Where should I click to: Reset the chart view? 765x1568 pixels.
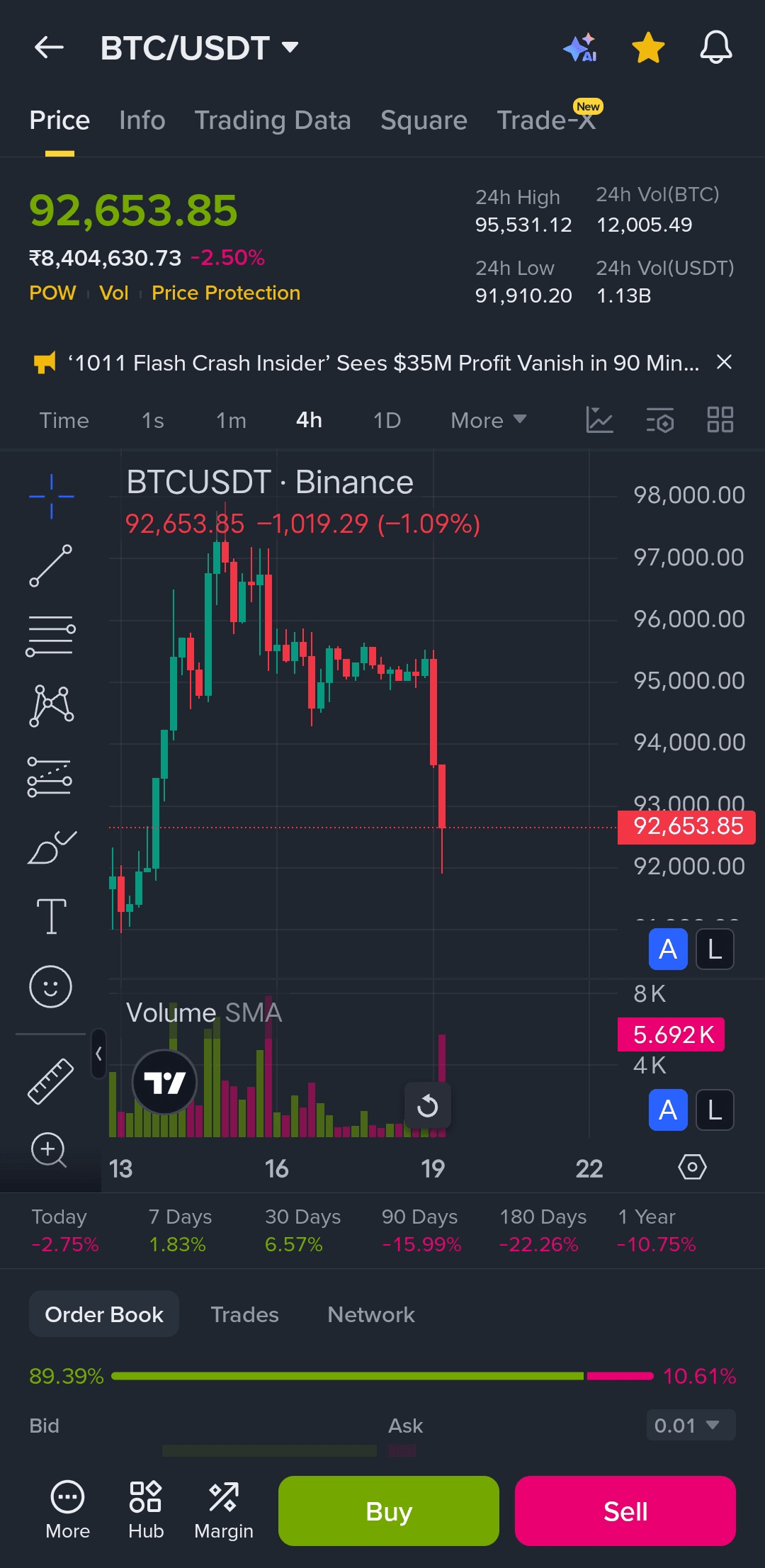pyautogui.click(x=427, y=1105)
